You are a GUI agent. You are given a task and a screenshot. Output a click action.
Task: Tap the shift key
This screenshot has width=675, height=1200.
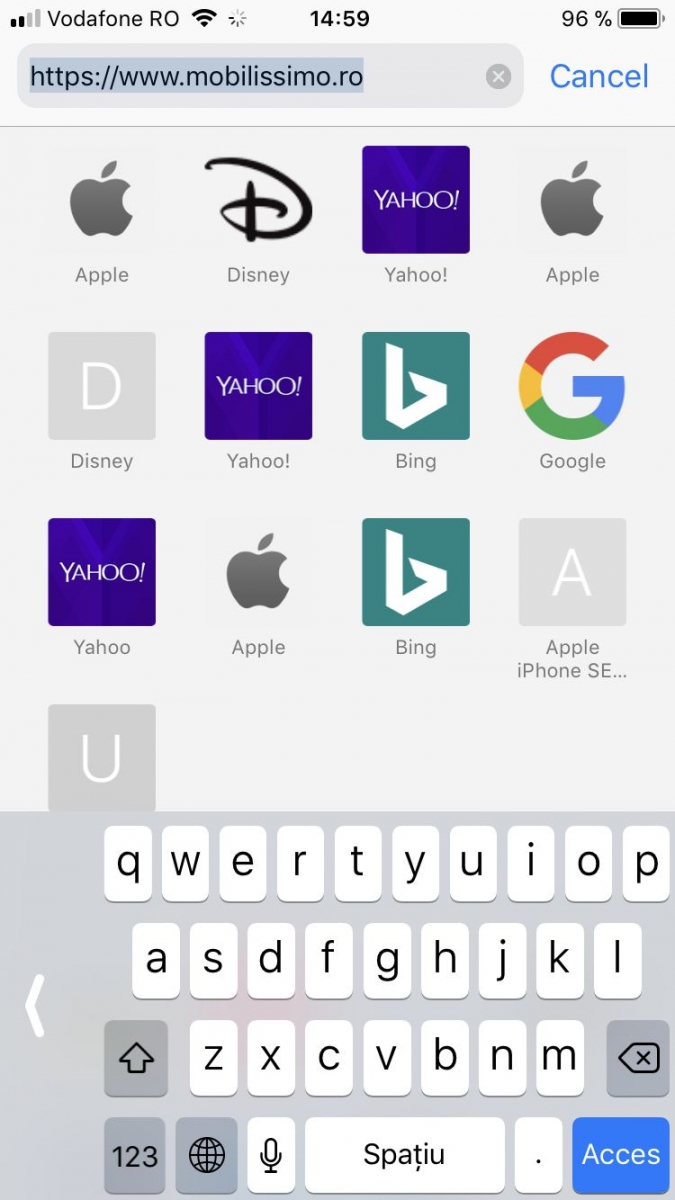tap(136, 1058)
